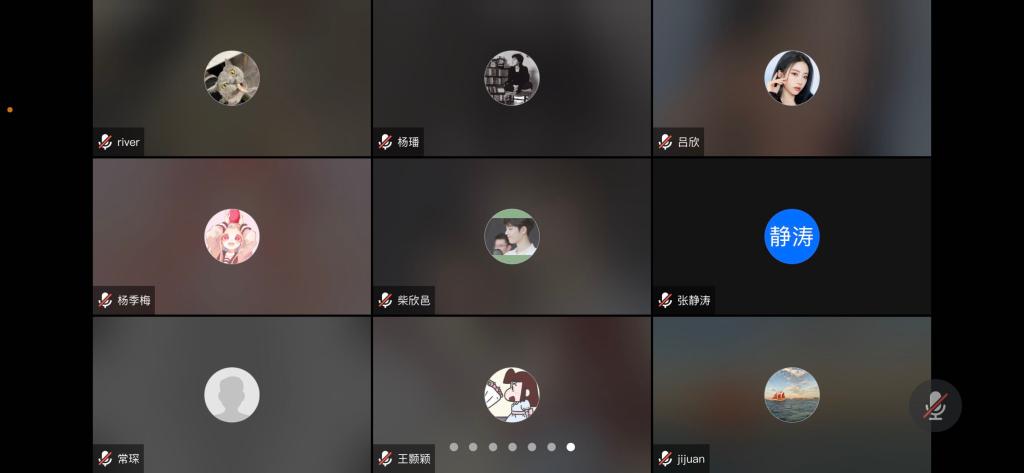Unmute microphone with floating mic button
The height and width of the screenshot is (473, 1024).
935,405
